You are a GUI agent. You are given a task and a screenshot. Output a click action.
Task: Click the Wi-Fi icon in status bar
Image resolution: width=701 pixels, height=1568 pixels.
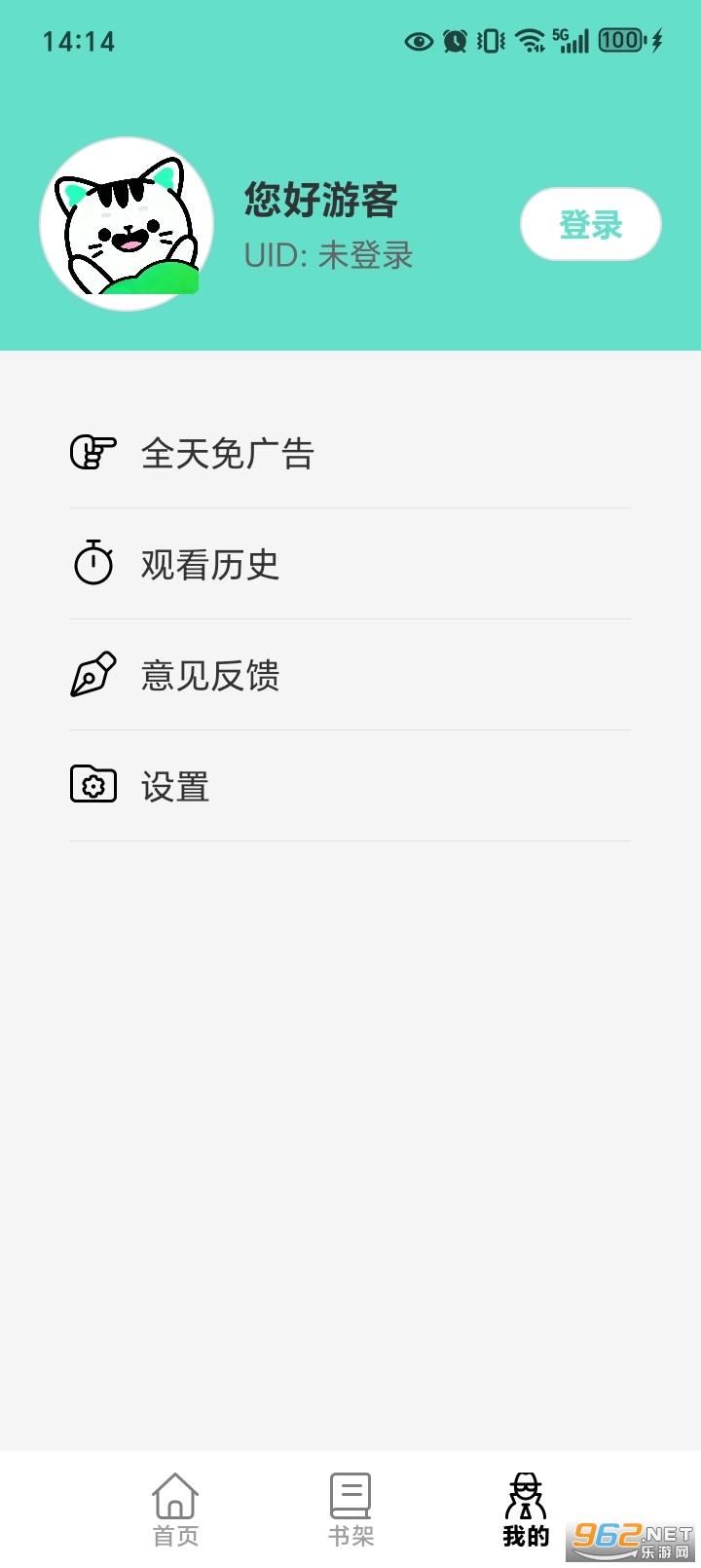(530, 41)
